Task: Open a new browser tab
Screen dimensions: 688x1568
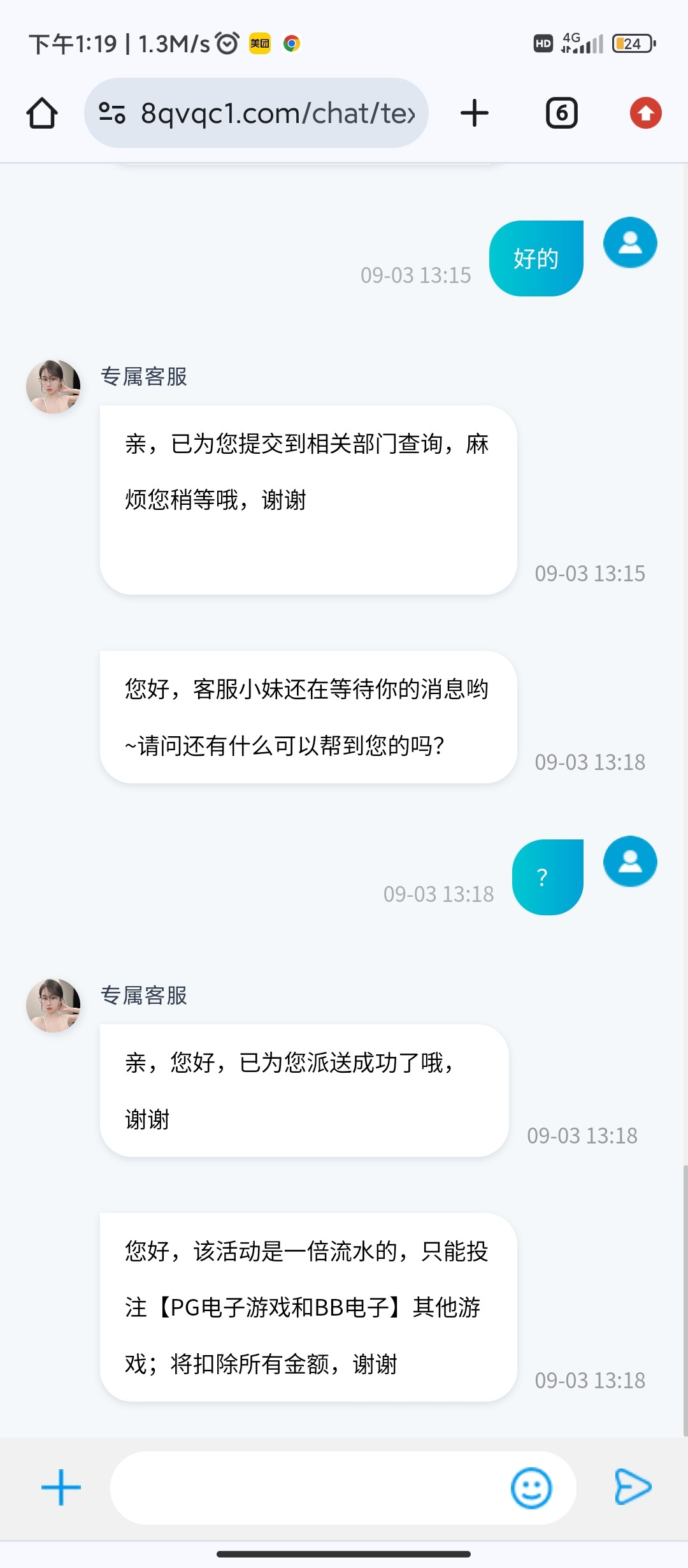Action: (474, 113)
